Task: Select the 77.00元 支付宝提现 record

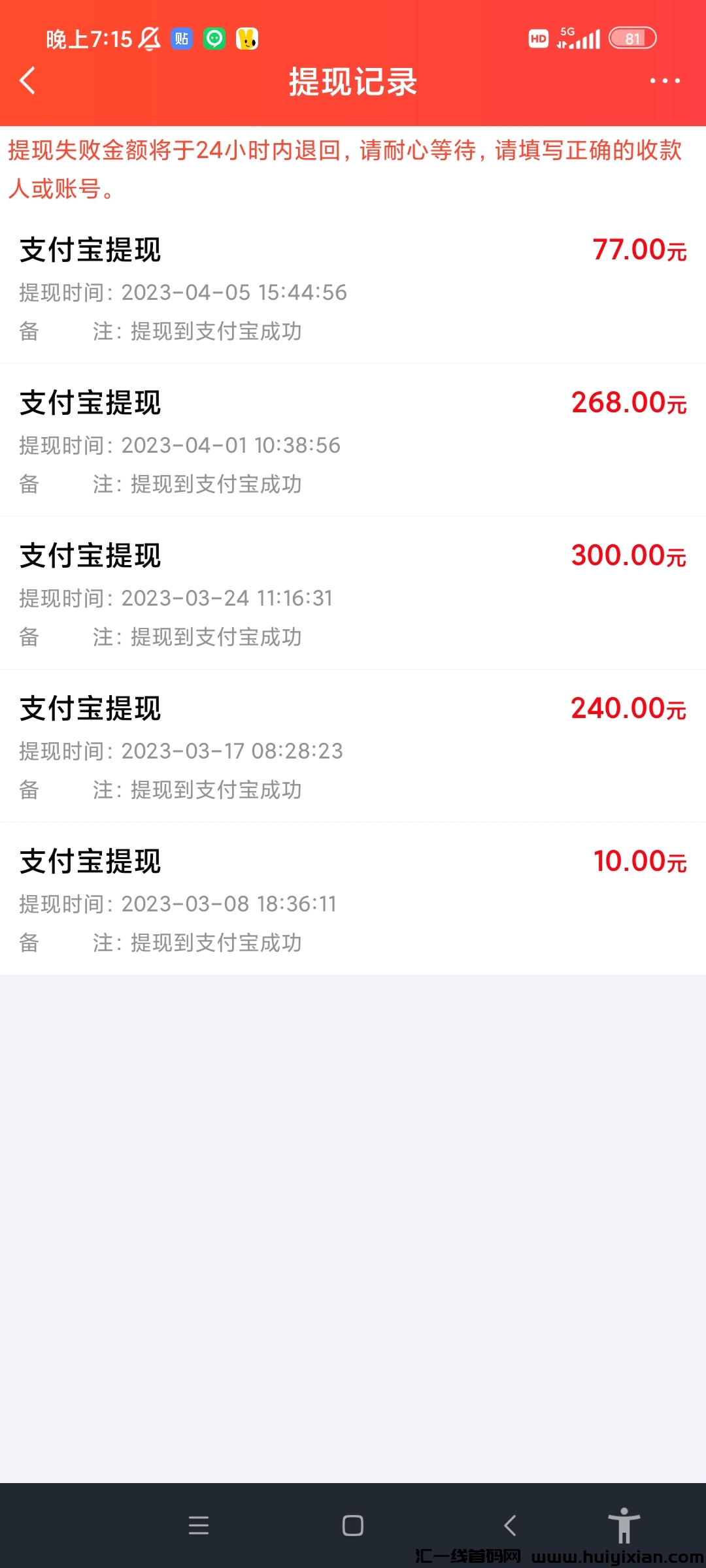Action: click(353, 287)
